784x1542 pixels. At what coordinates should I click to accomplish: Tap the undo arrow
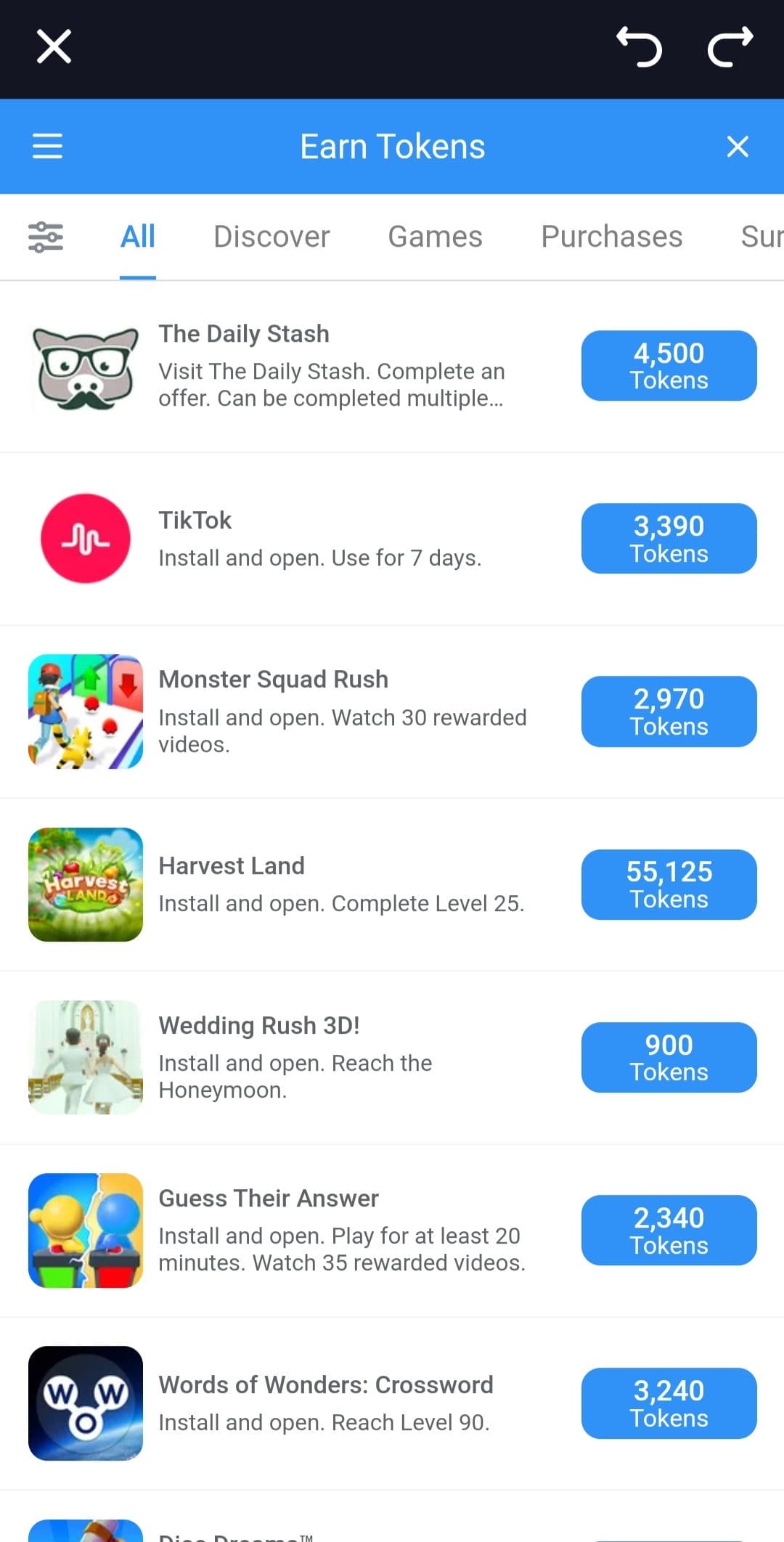640,47
